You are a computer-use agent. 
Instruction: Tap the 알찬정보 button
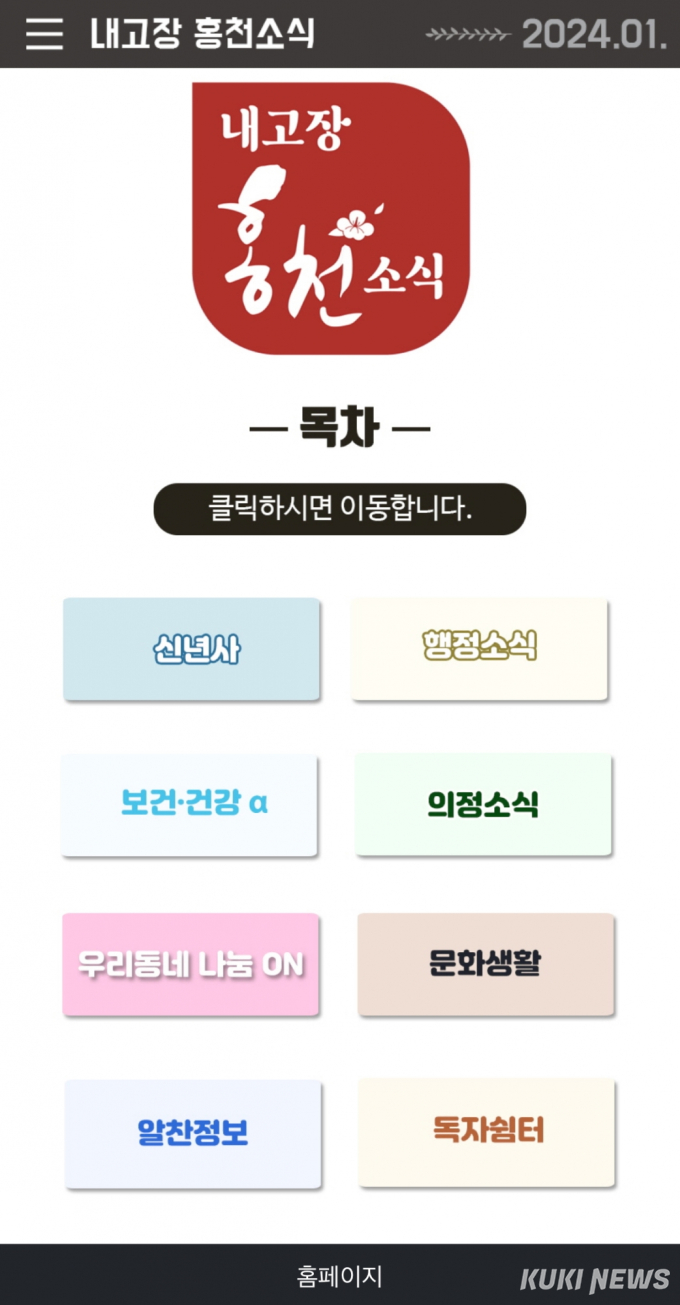(193, 1133)
